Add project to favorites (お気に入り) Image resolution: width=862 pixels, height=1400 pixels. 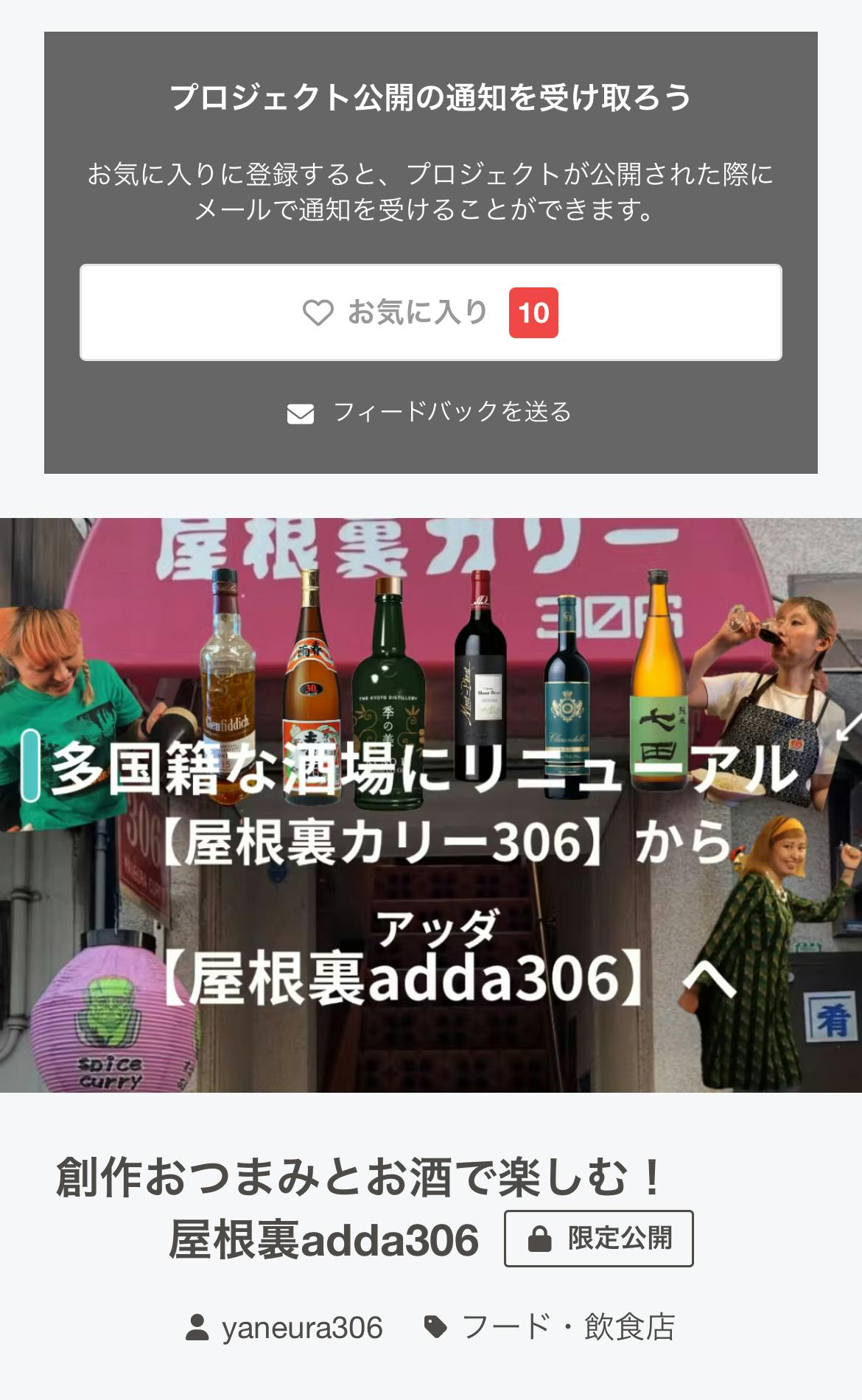click(430, 312)
